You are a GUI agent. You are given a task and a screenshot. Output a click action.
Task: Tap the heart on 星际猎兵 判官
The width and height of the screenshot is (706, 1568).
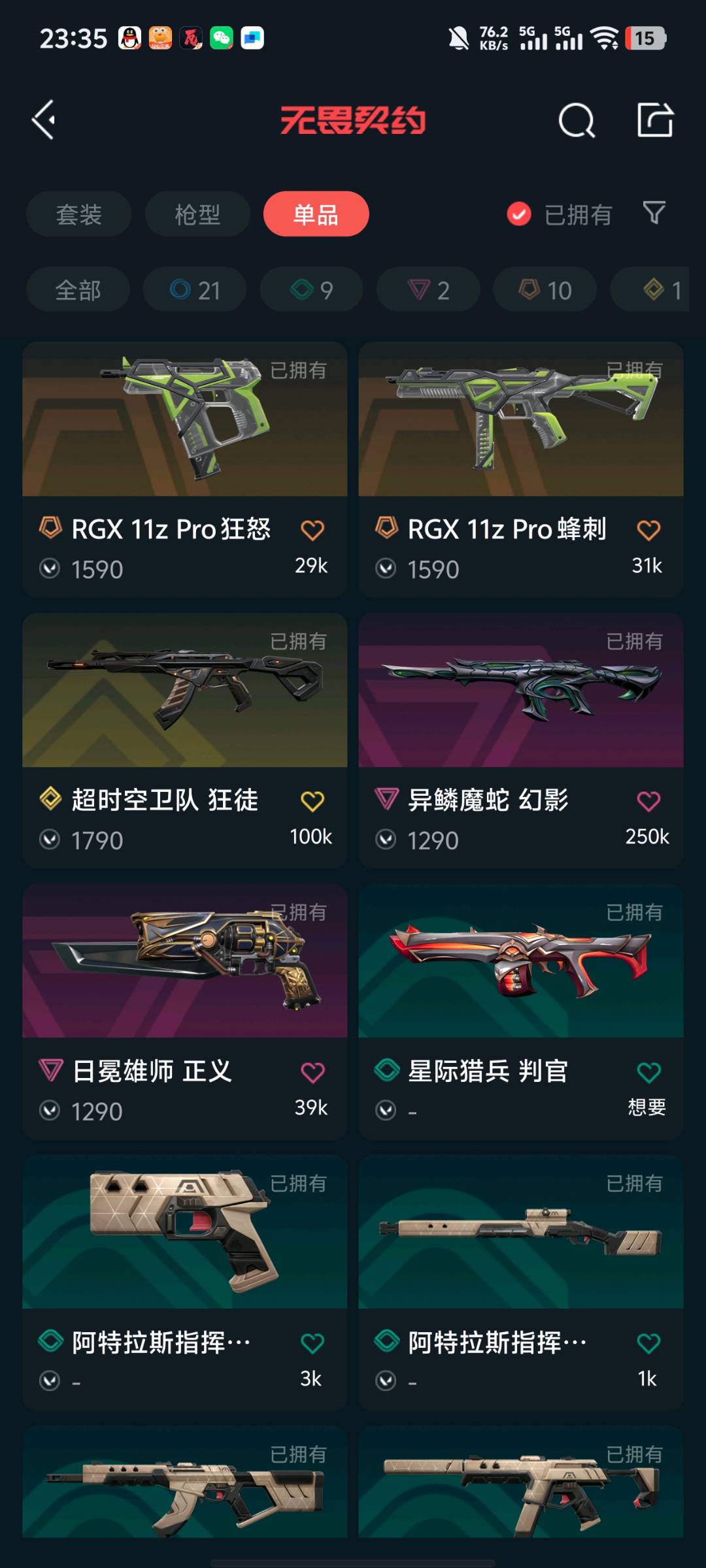(648, 1073)
